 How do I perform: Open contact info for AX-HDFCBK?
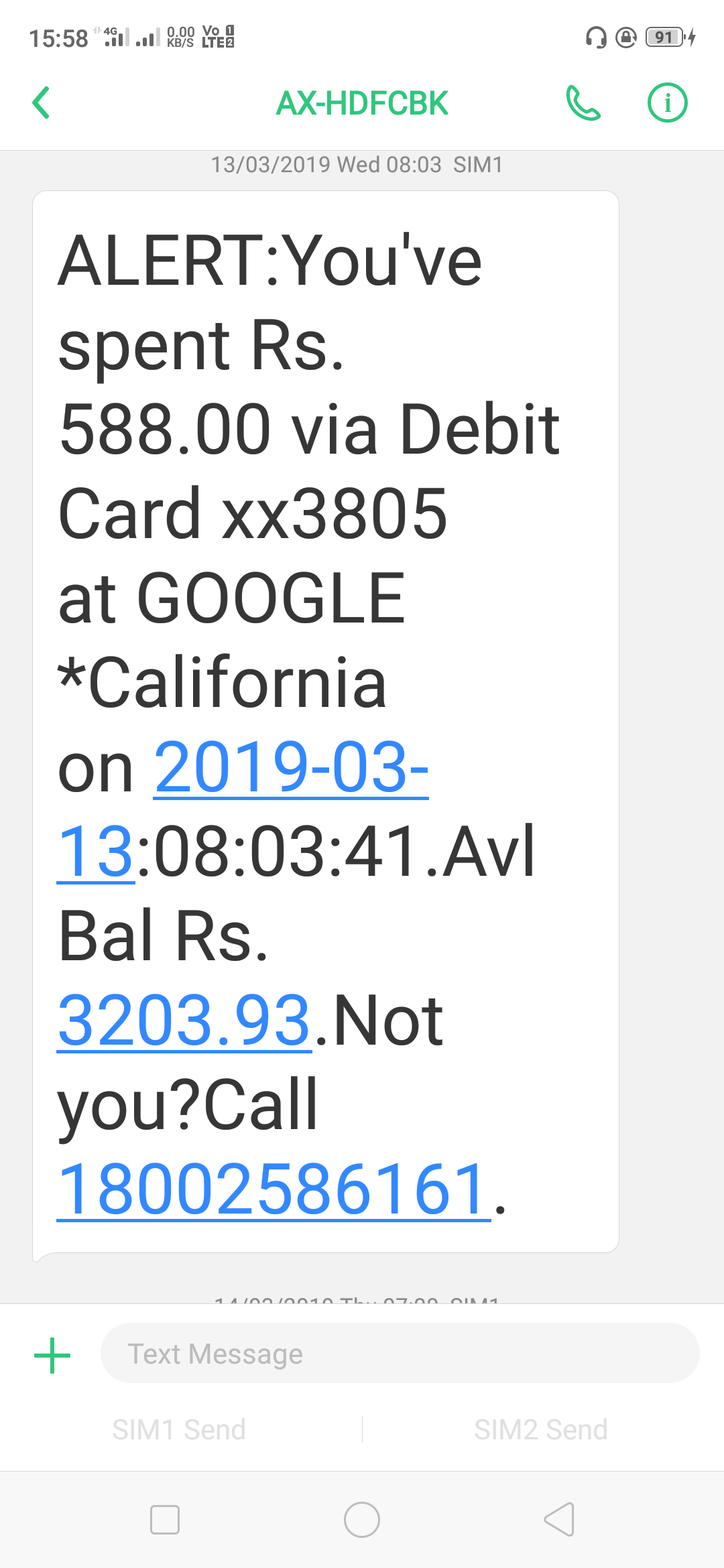pyautogui.click(x=667, y=103)
